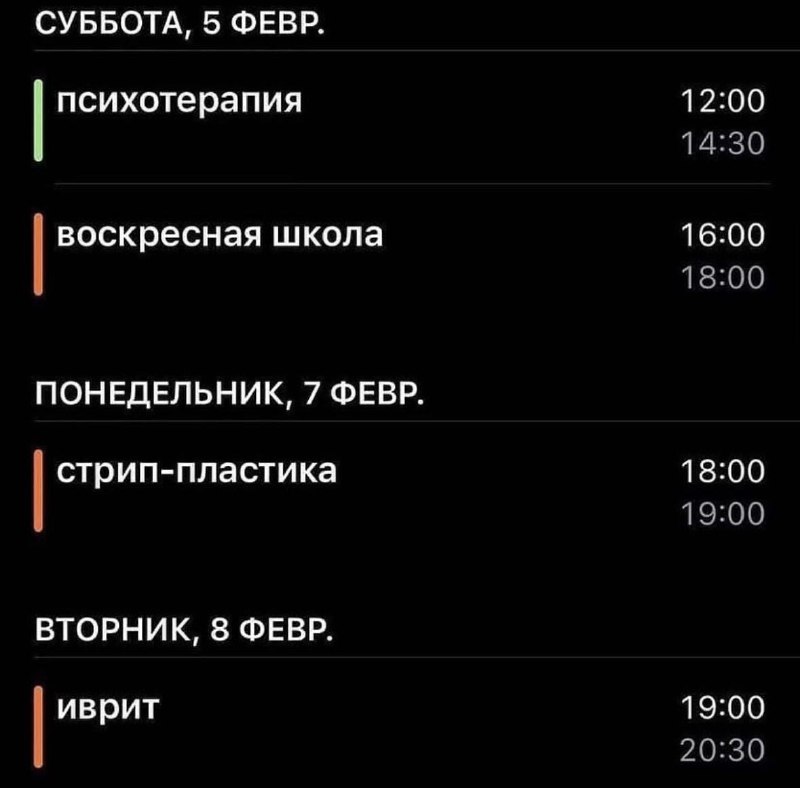View the стрип-пластика event details
Image resolution: width=800 pixels, height=788 pixels.
pos(195,471)
